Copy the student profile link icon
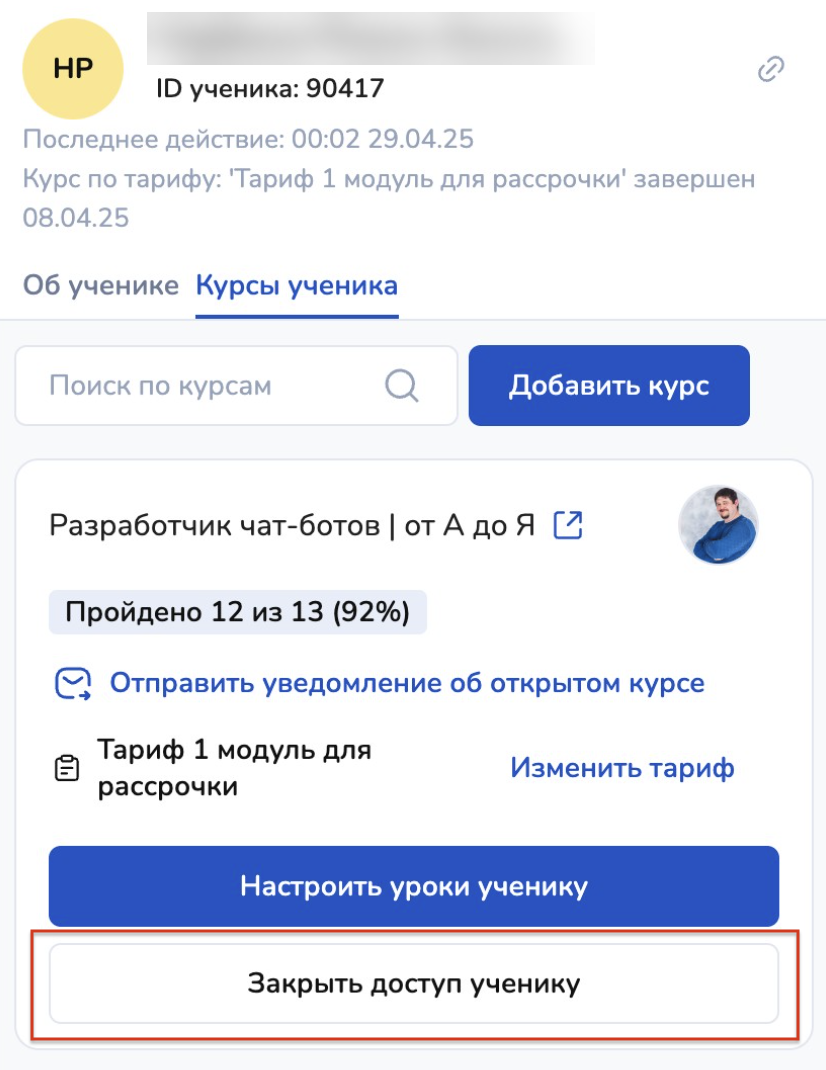 coord(770,69)
